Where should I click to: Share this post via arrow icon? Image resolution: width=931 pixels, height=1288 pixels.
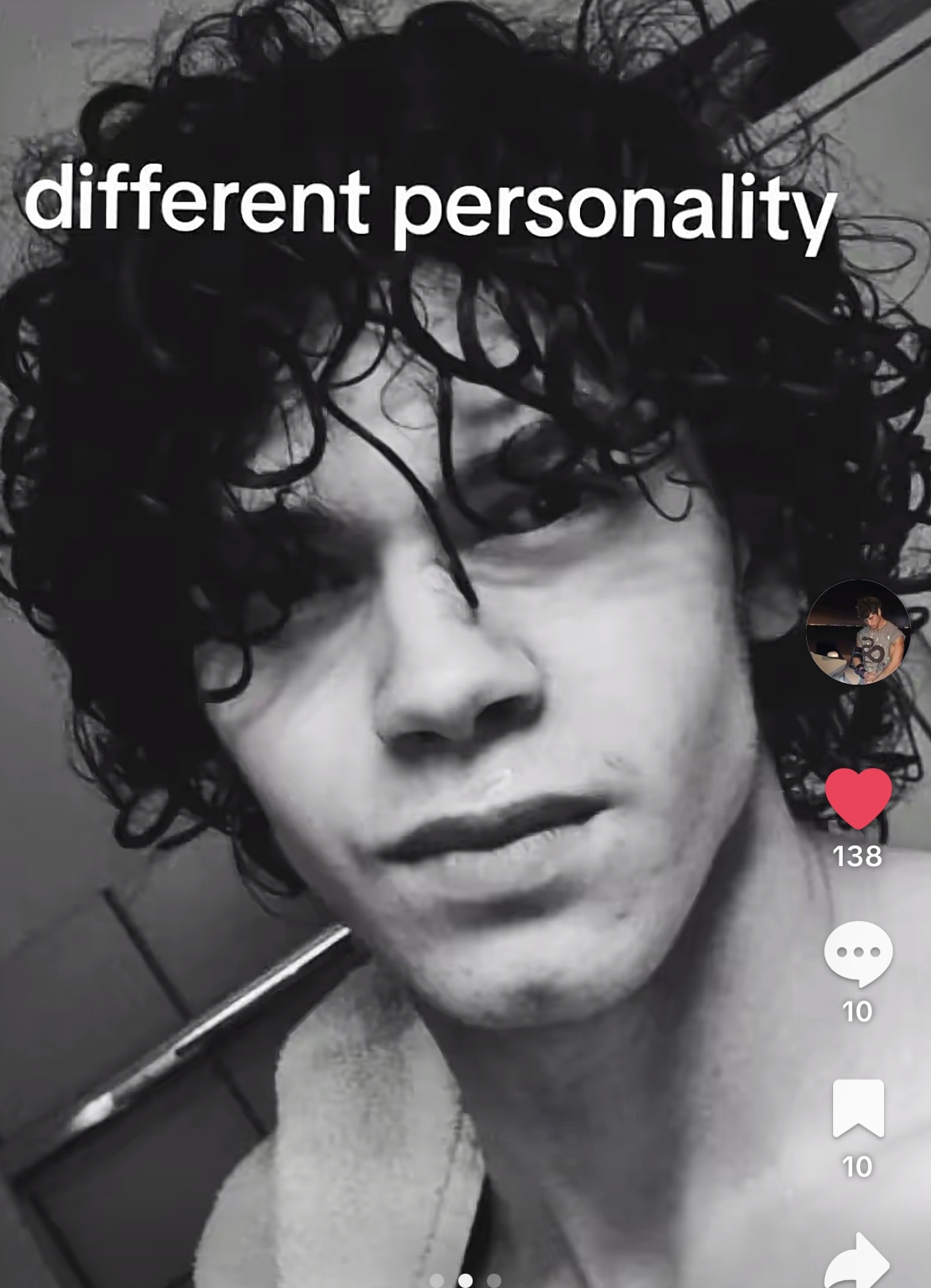[858, 1261]
